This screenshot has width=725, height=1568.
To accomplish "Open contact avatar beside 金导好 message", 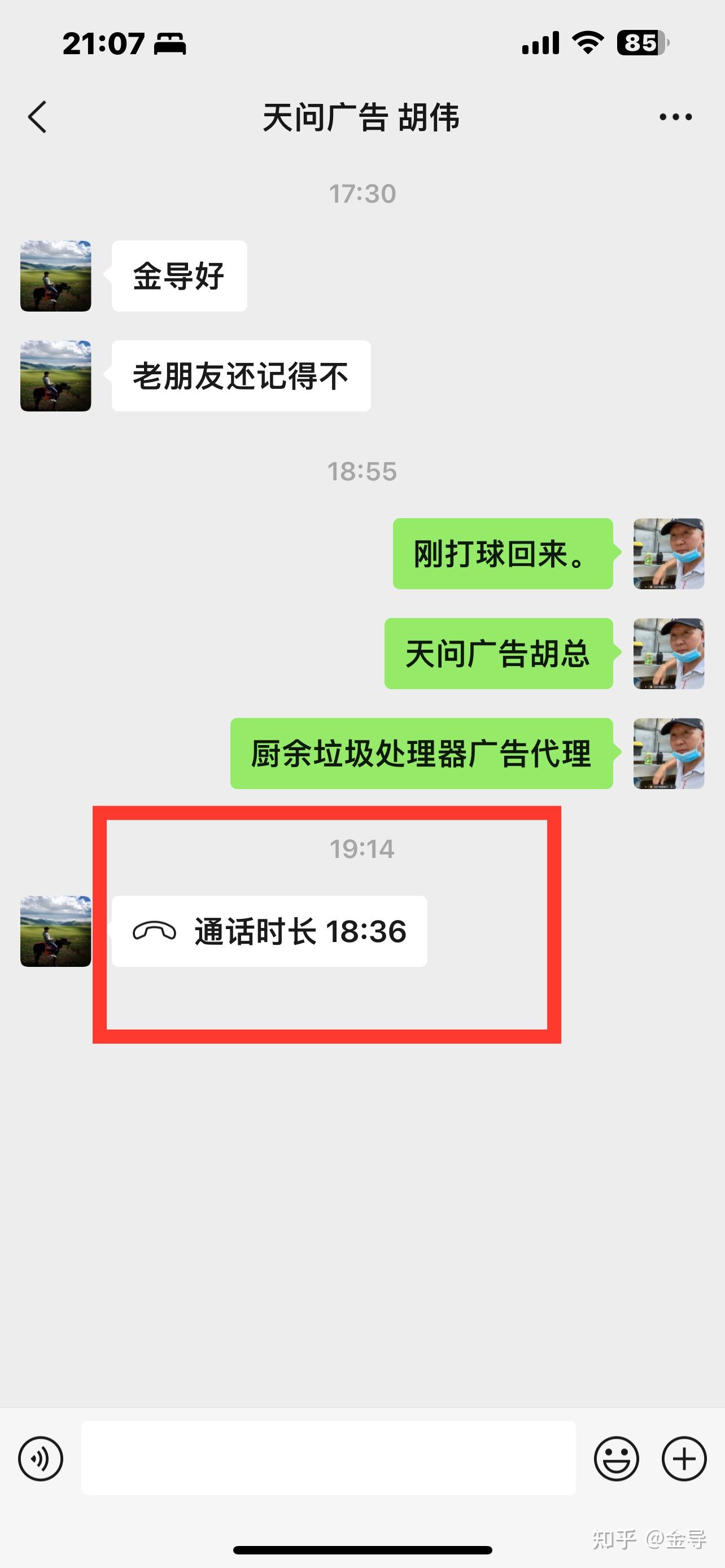I will click(x=56, y=276).
